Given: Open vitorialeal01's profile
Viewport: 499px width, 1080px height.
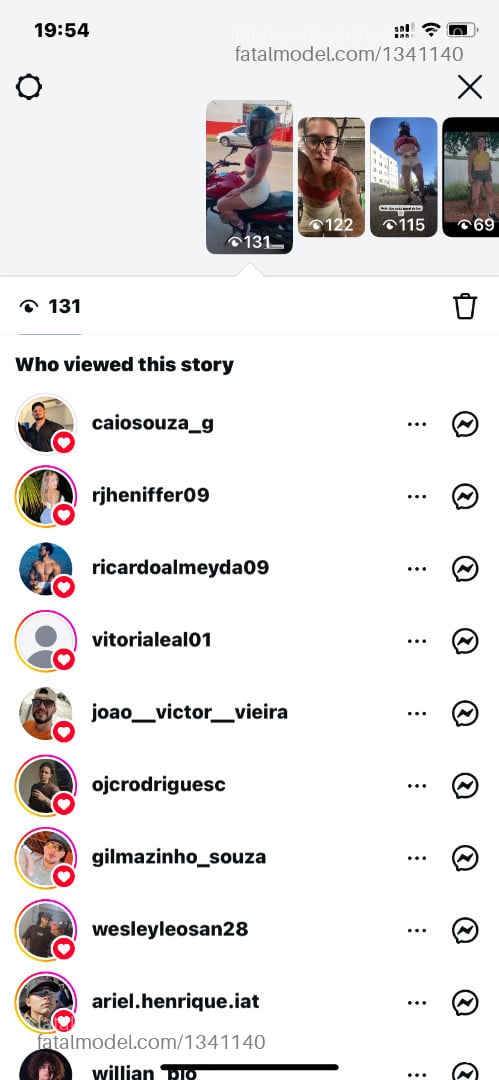Looking at the screenshot, I should pyautogui.click(x=151, y=640).
